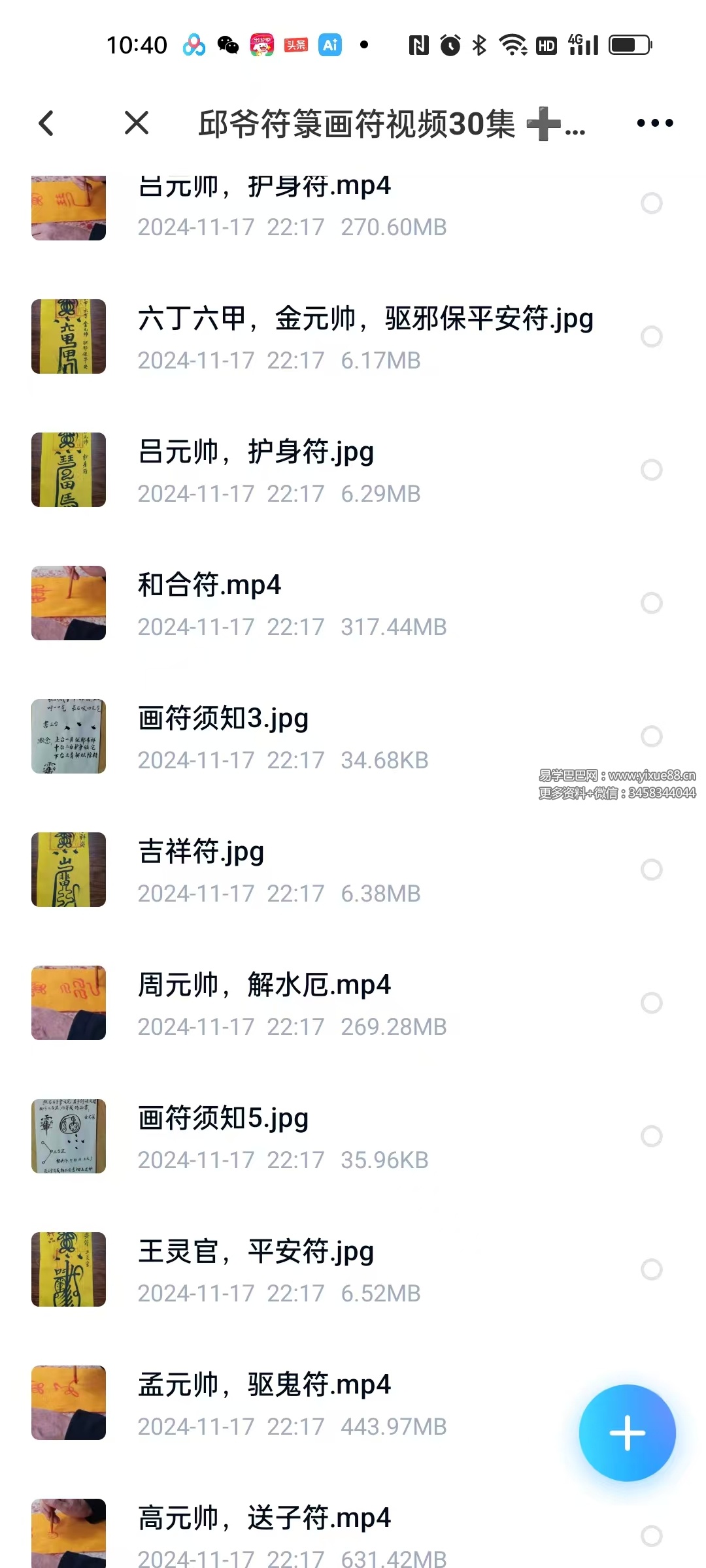Viewport: 706px width, 1568px height.
Task: Open the file 吕元帅，护身符.jpg
Action: coord(256,452)
